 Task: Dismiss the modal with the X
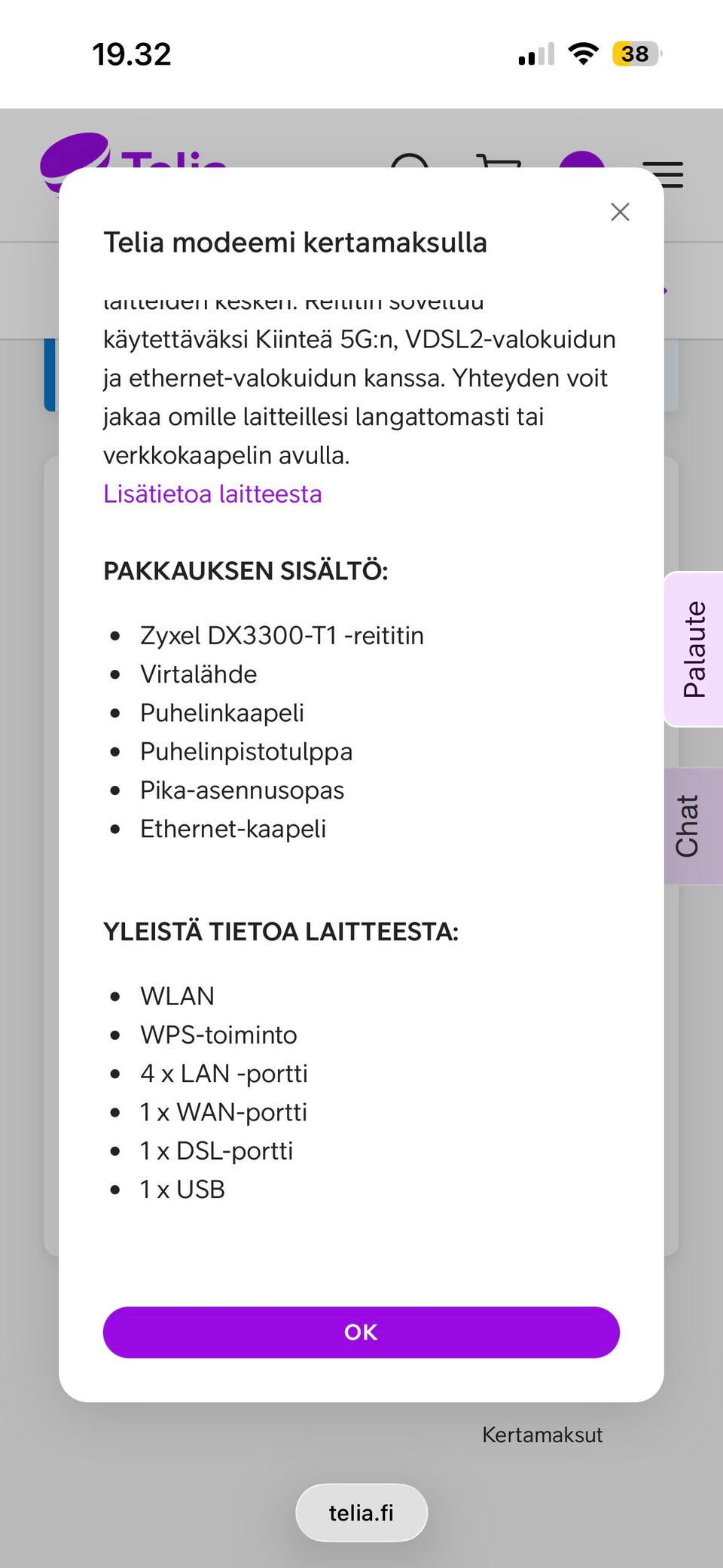(620, 212)
